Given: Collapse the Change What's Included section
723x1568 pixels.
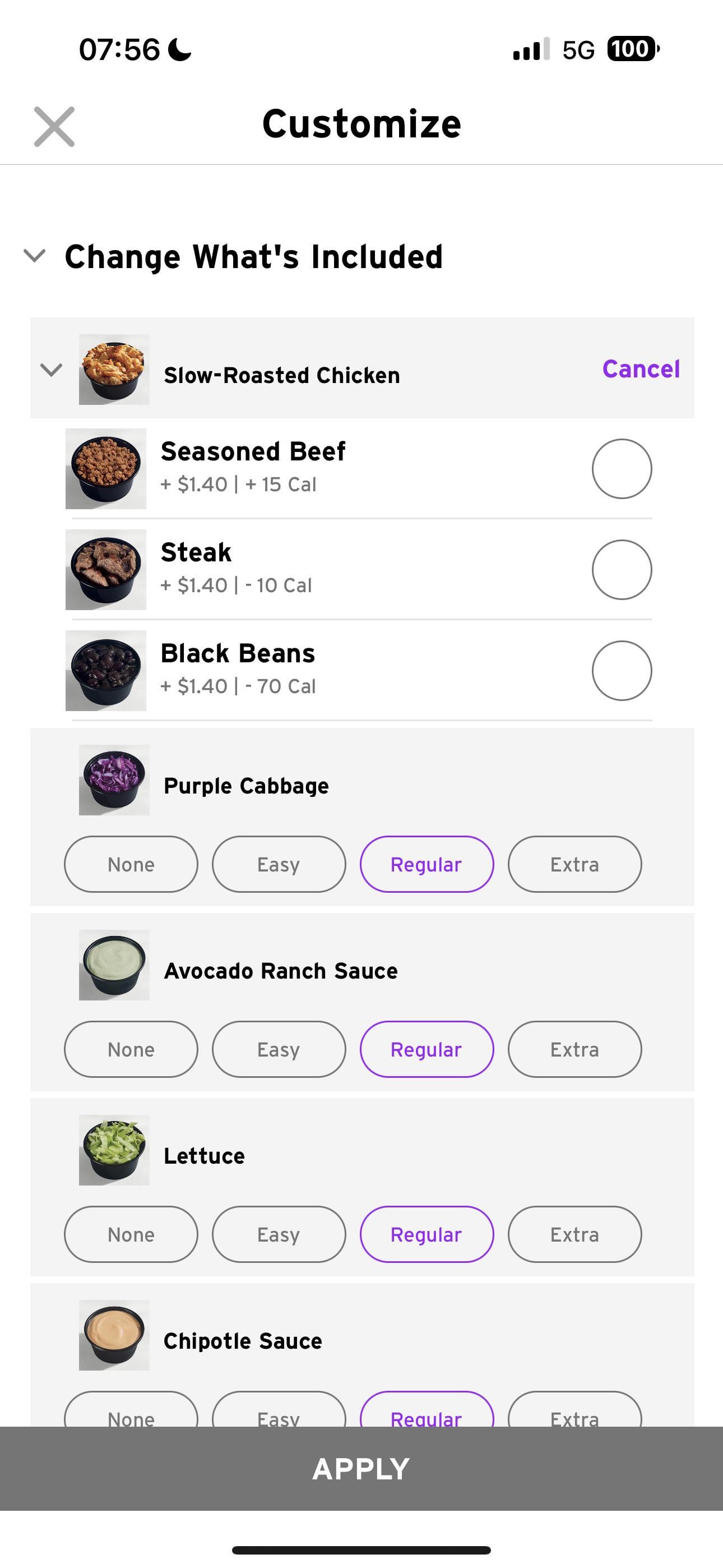Looking at the screenshot, I should click(35, 256).
